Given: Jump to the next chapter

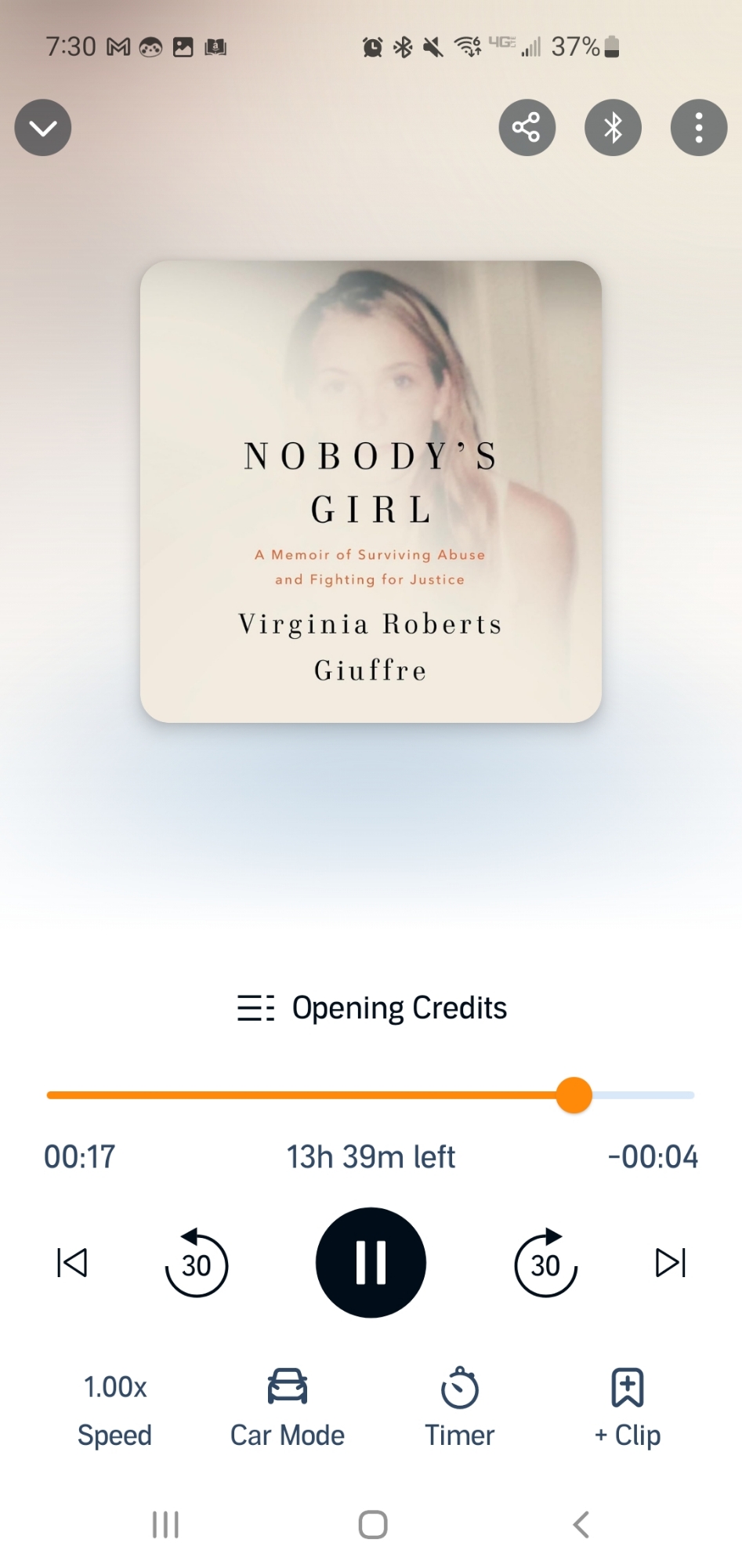Looking at the screenshot, I should point(670,1263).
